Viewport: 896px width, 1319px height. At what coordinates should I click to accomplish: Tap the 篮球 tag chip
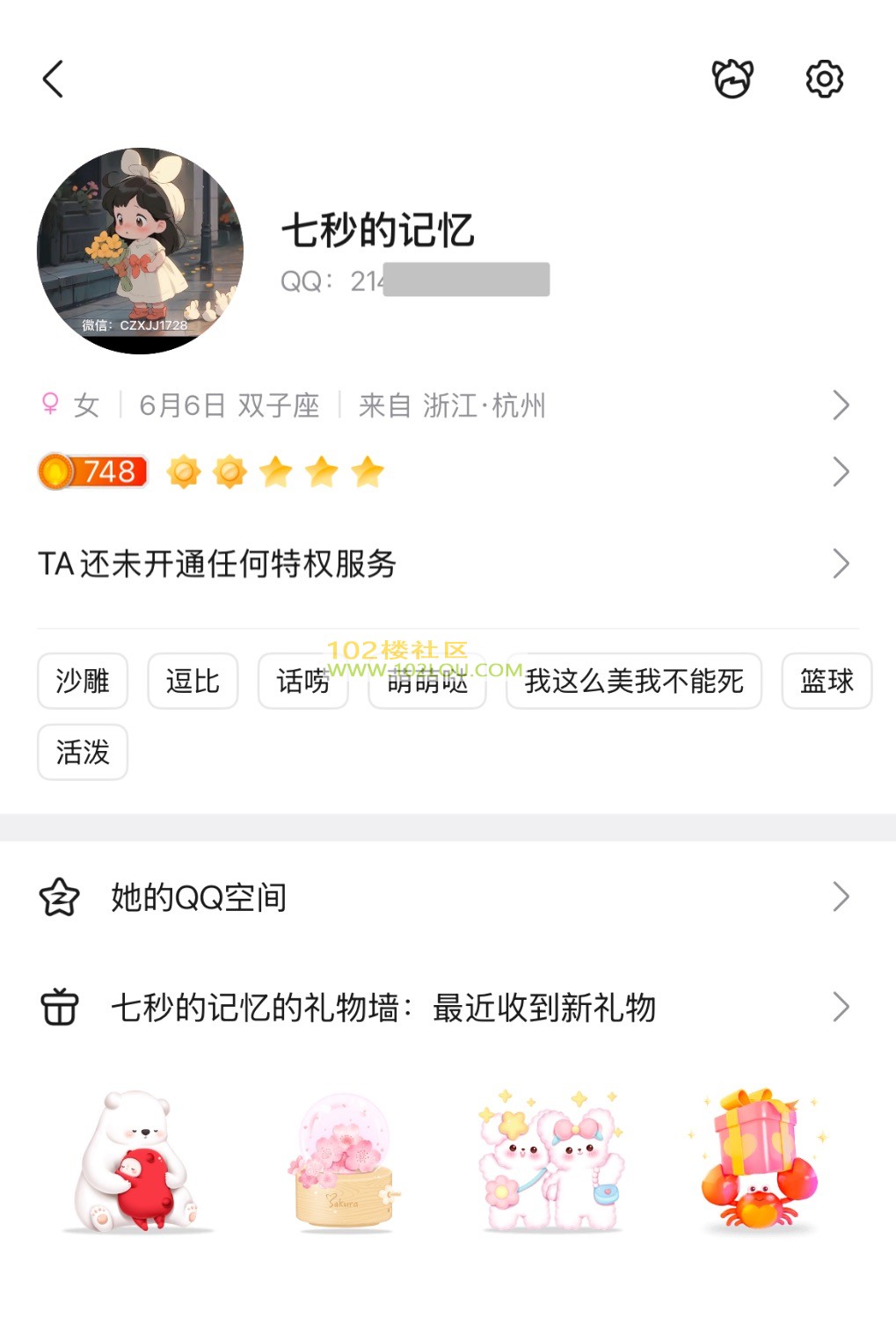pos(826,681)
